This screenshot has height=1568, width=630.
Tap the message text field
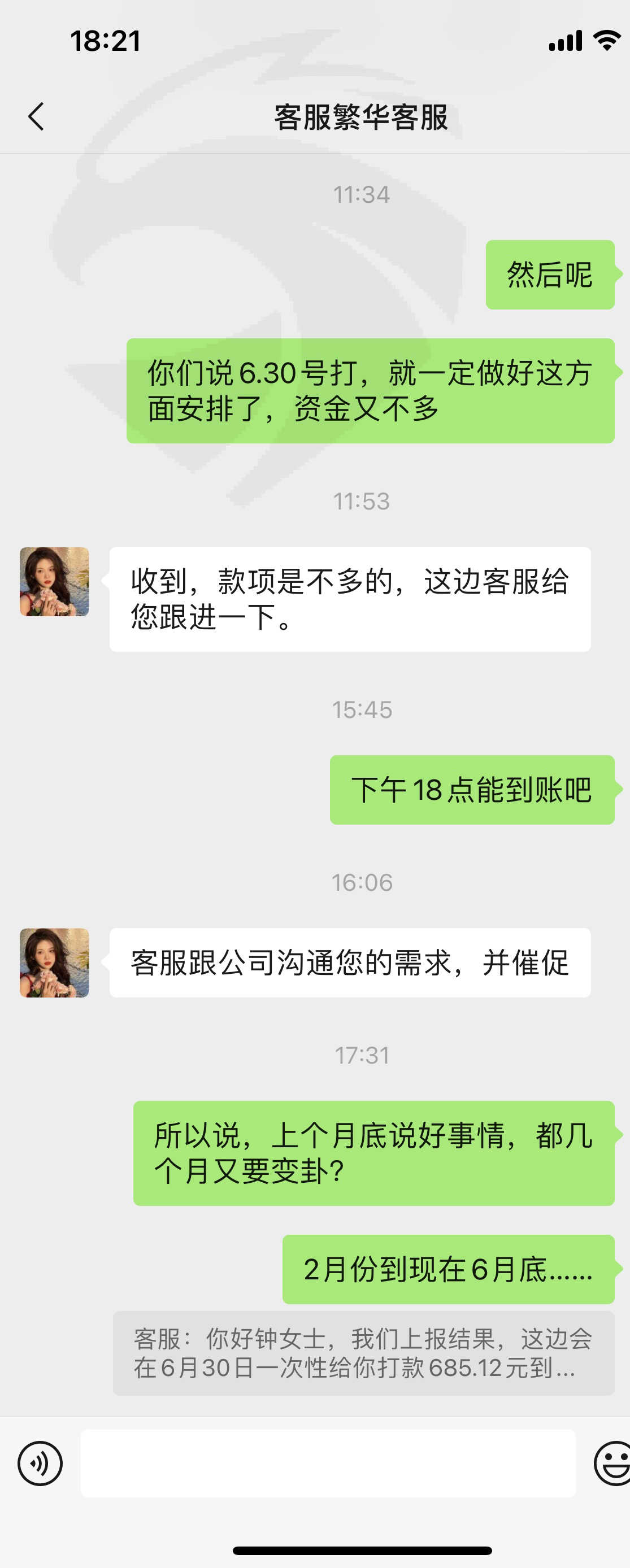[328, 1464]
